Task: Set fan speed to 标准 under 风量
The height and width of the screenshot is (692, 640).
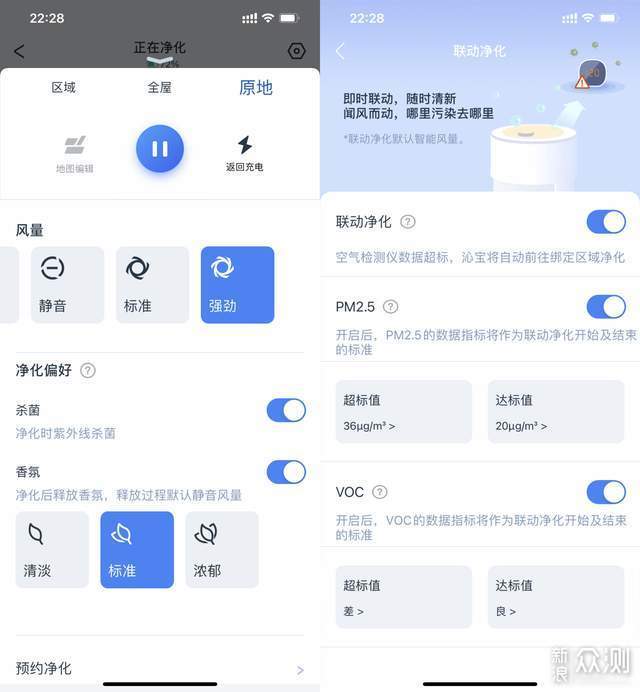Action: [152, 284]
